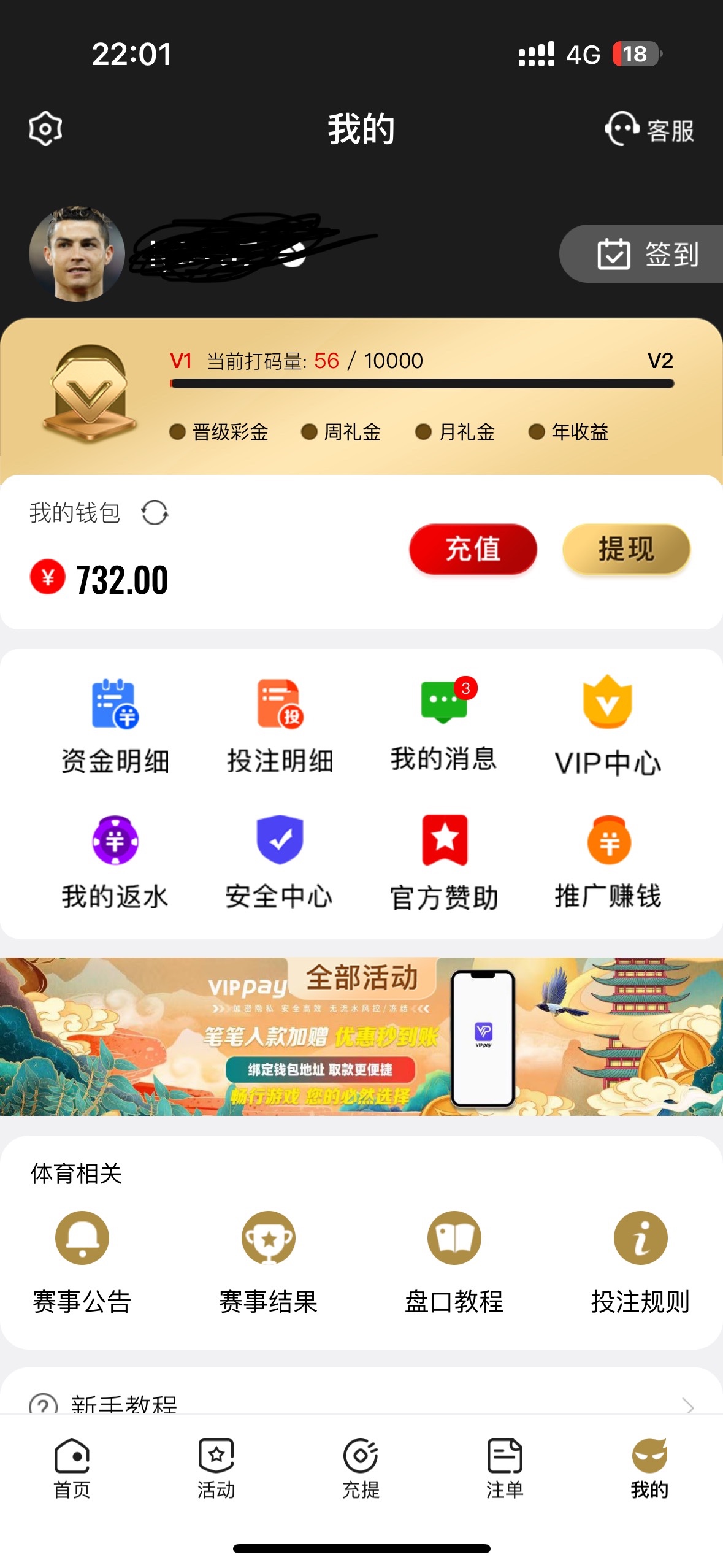
Task: Refresh the wallet balance
Action: click(x=155, y=513)
